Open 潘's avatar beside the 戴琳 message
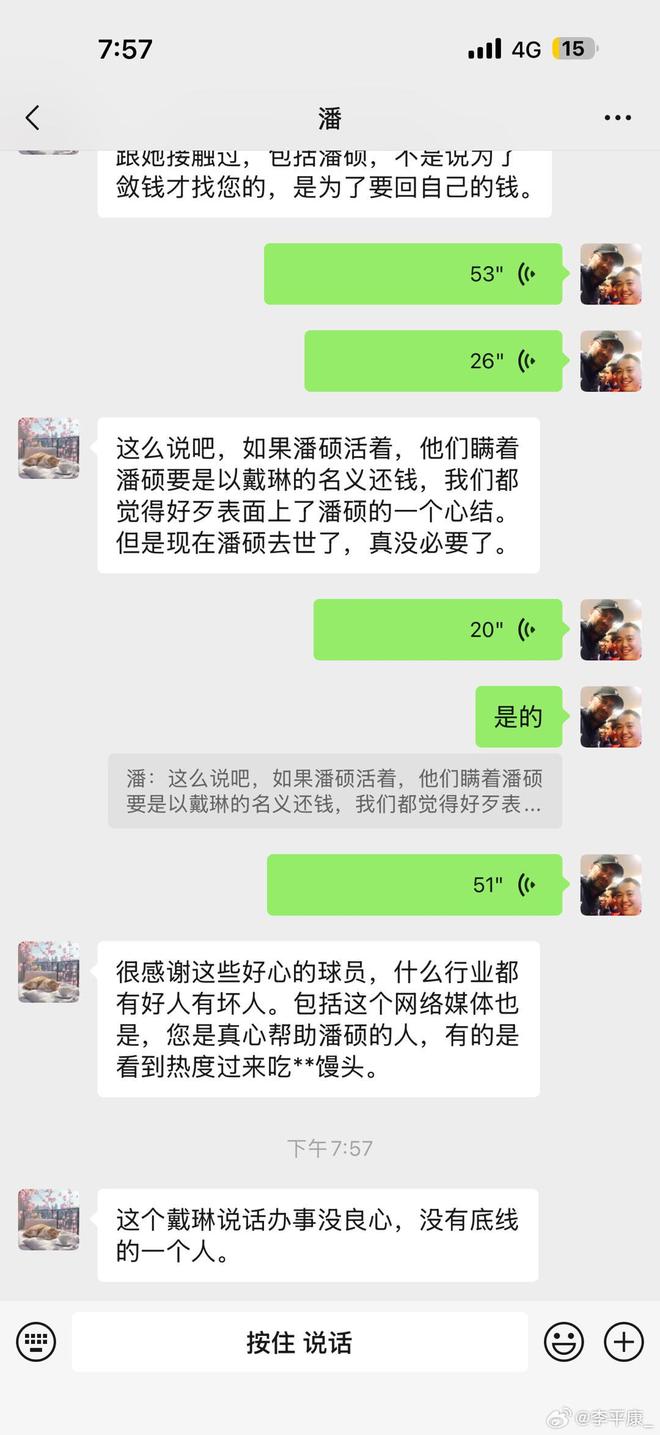This screenshot has height=1435, width=660. click(48, 1219)
